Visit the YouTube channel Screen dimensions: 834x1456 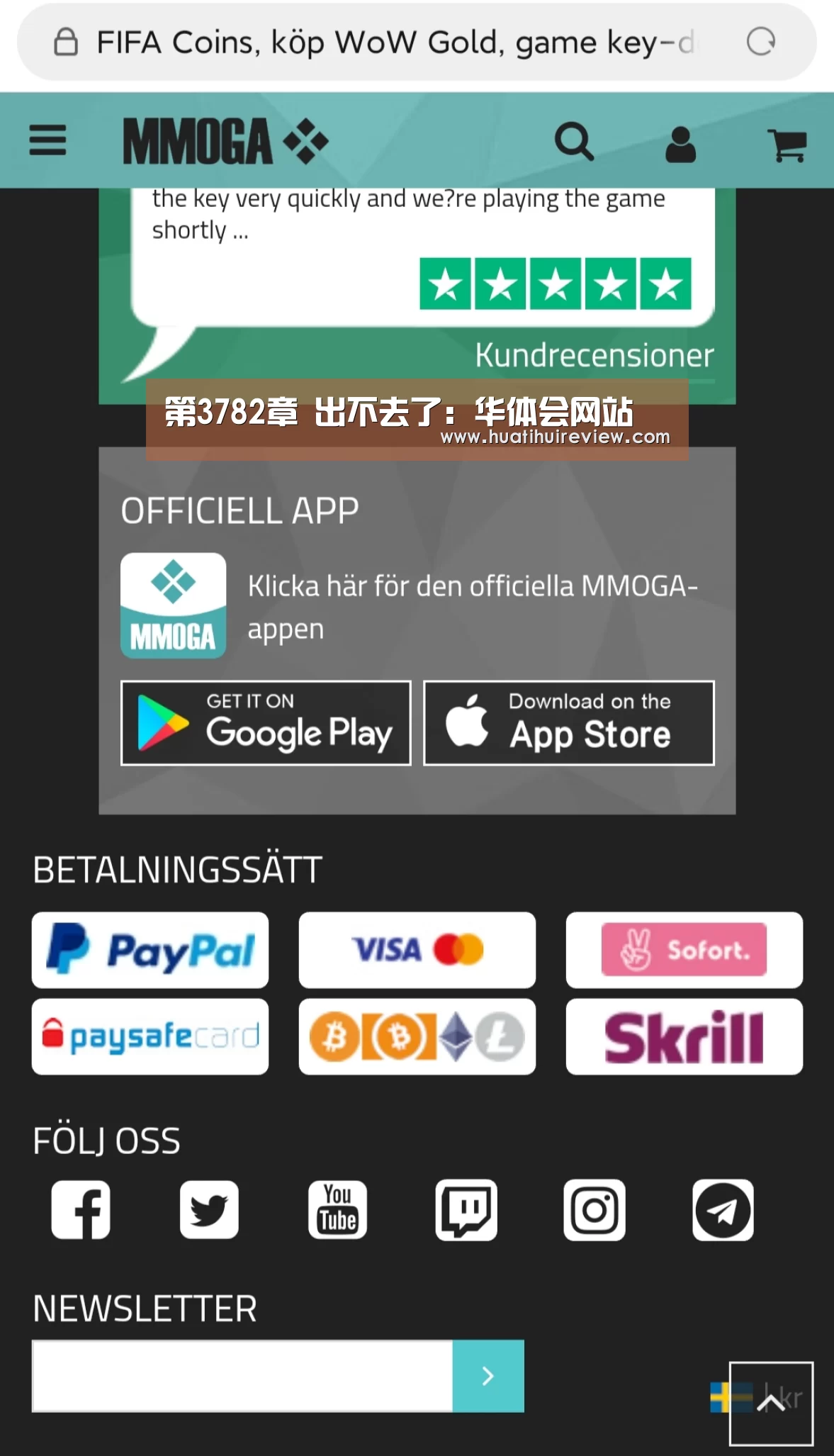tap(337, 1210)
